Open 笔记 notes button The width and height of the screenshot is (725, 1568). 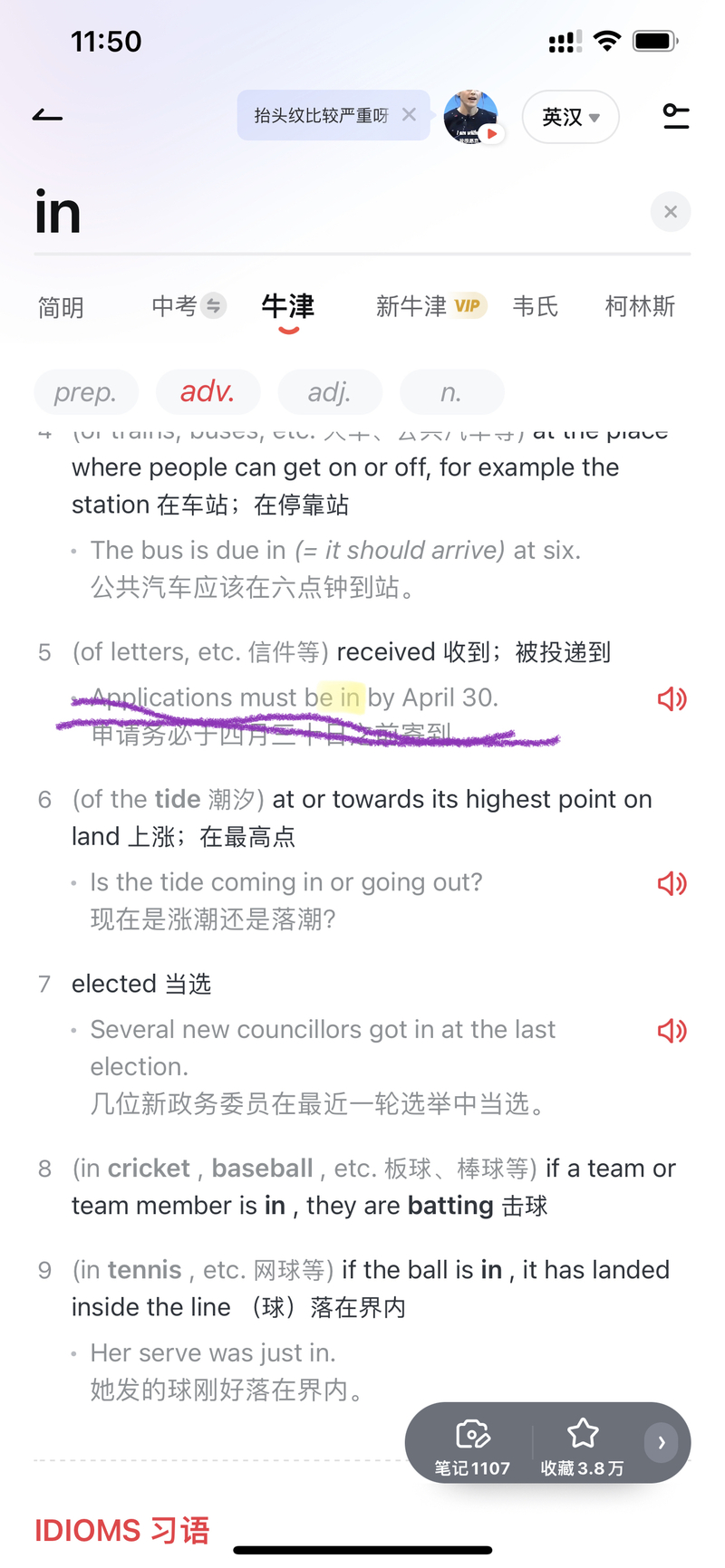472,1445
